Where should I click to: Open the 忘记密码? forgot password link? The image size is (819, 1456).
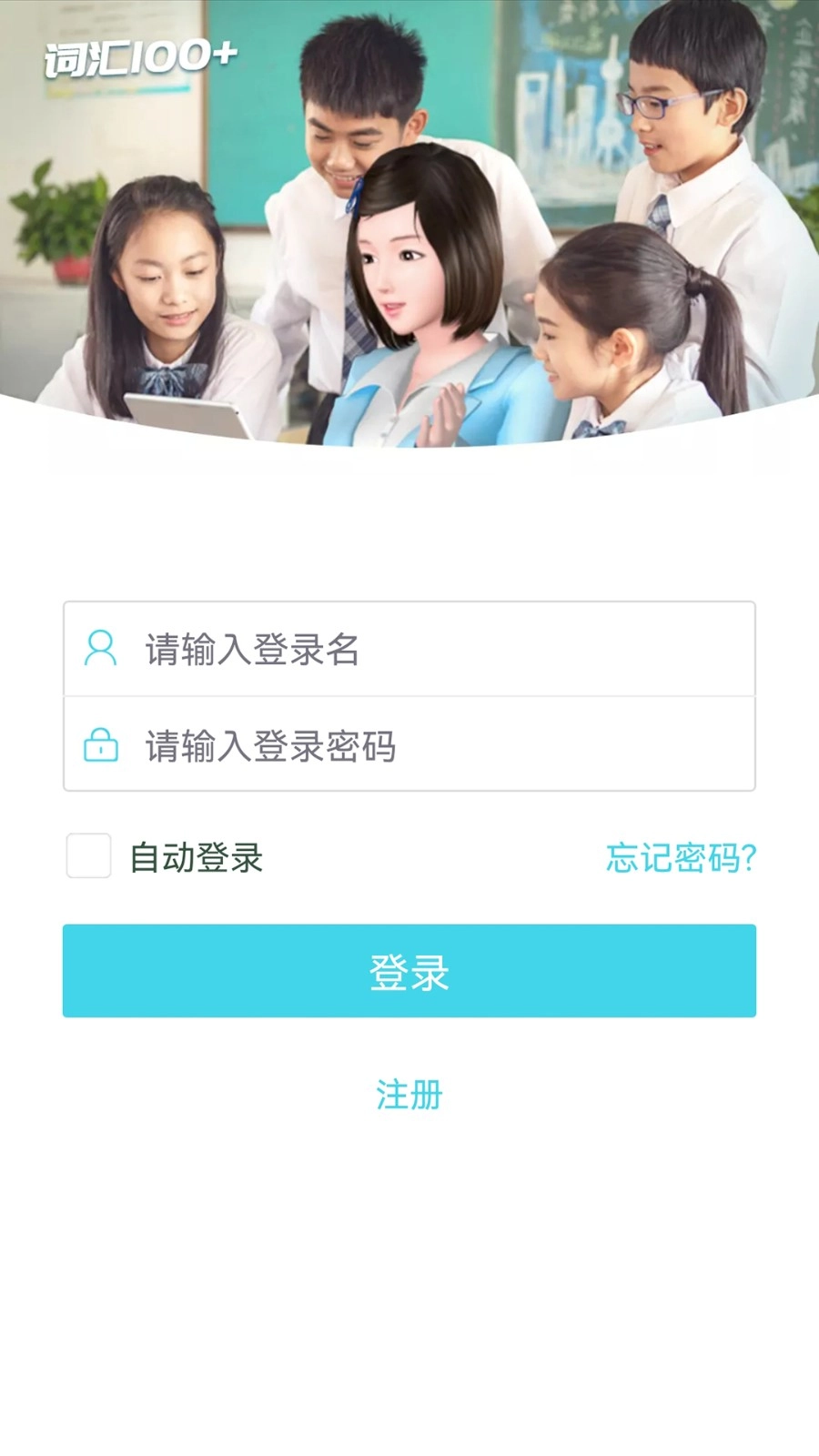(681, 857)
